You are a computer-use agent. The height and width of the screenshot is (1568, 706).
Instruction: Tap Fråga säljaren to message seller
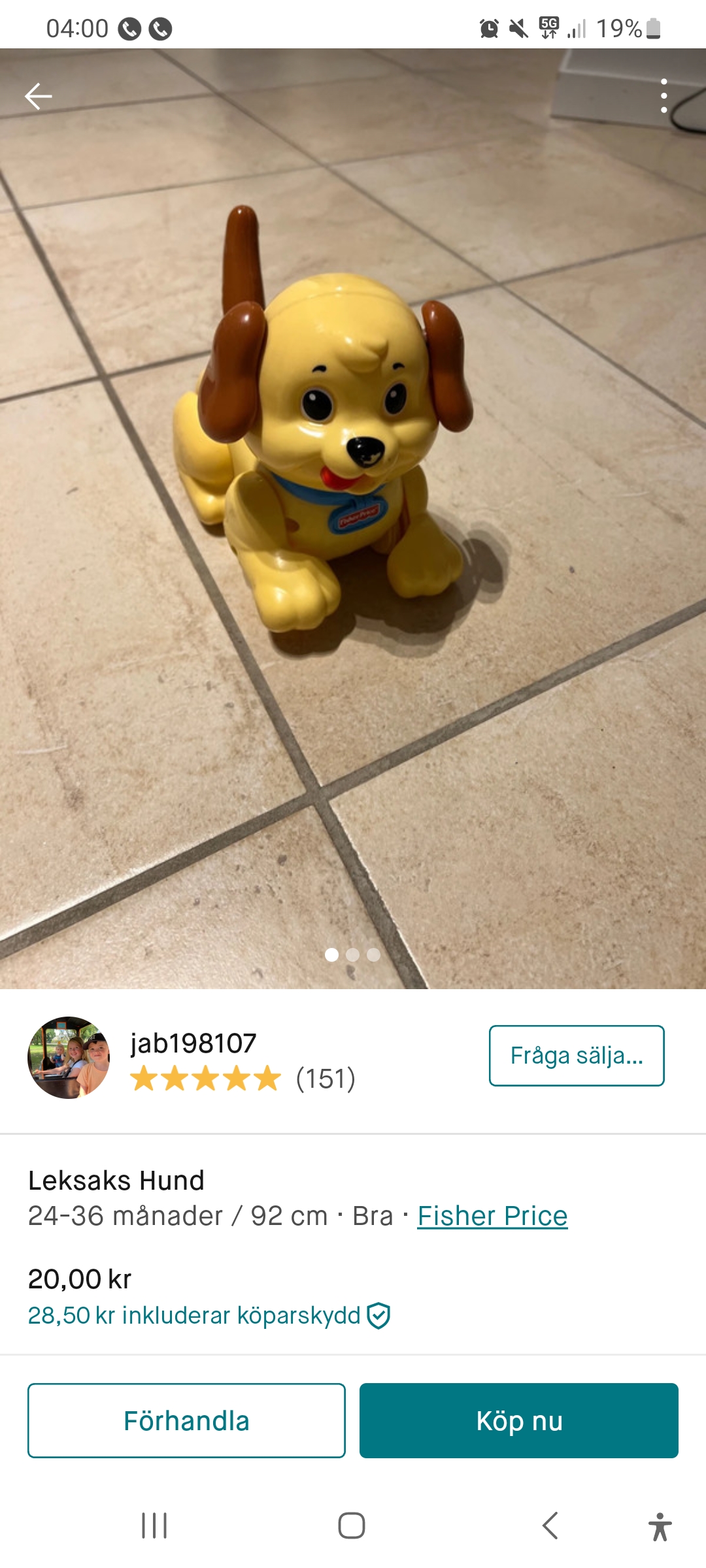(x=576, y=1056)
